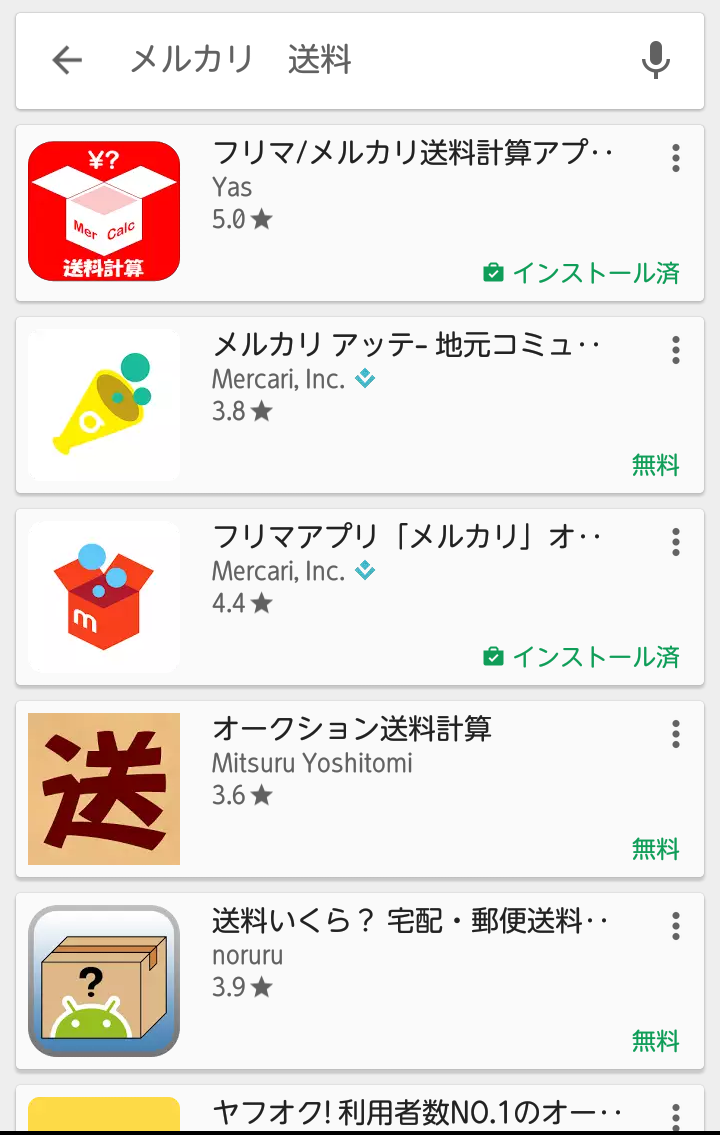Edit the メルカリ 送料 search query

coord(350,61)
